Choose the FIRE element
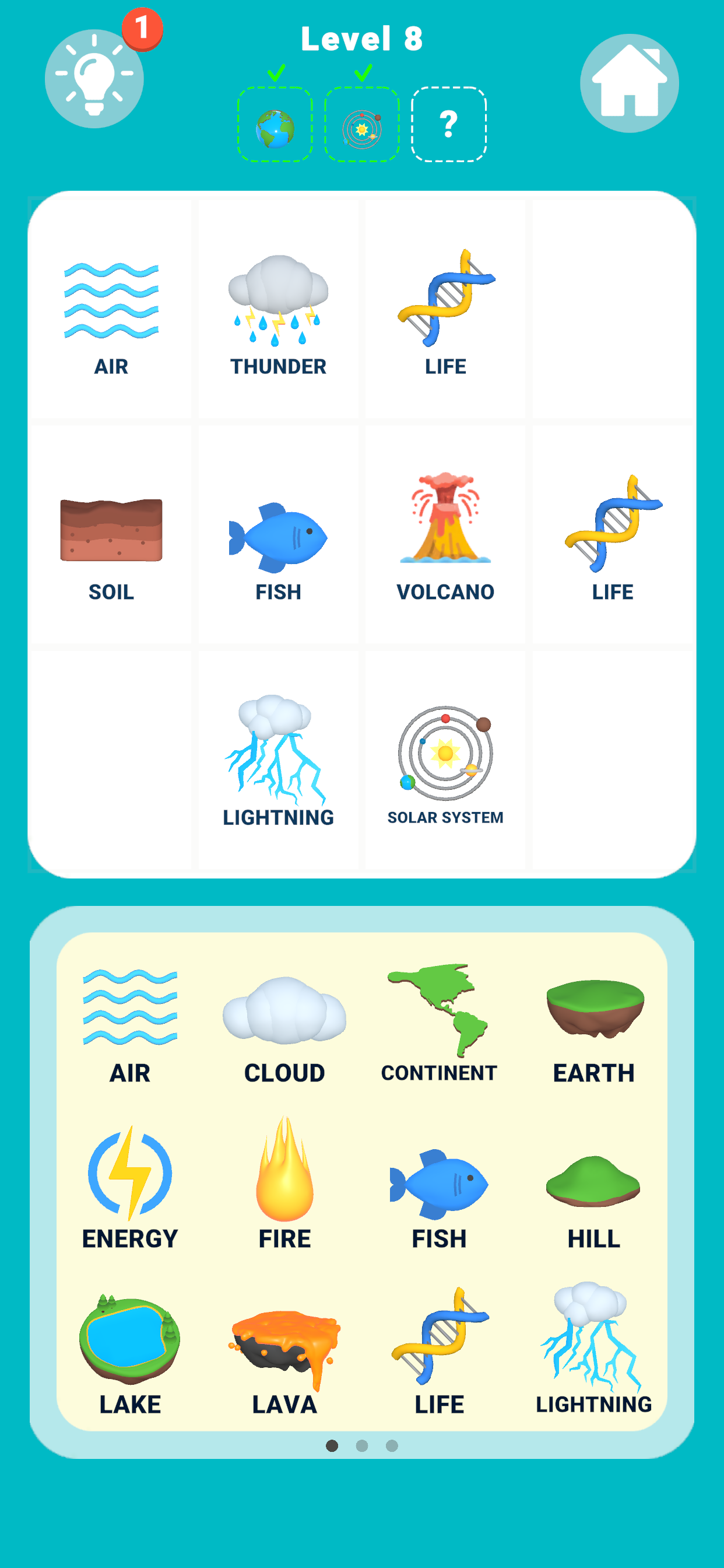724x1568 pixels. coord(284,1187)
